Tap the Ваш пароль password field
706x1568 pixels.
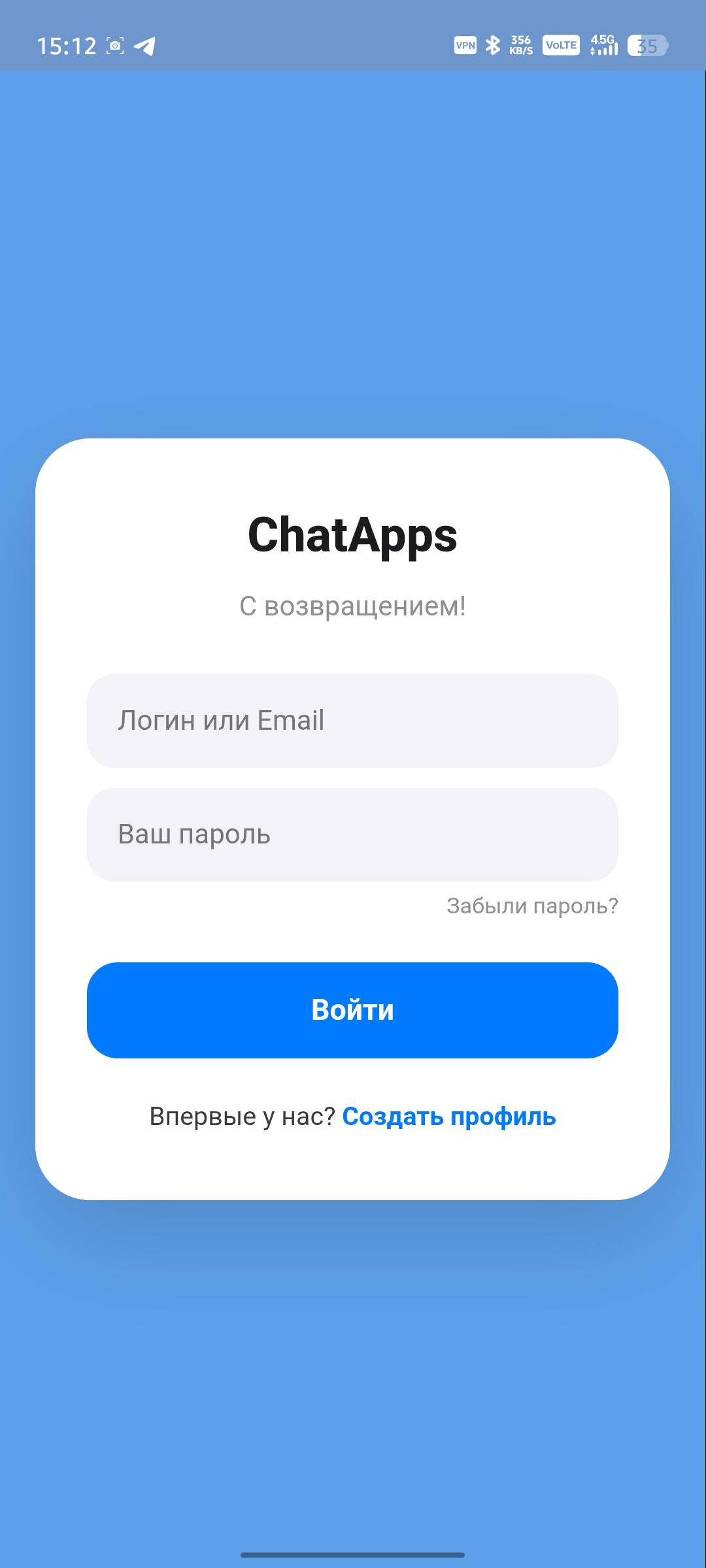point(352,834)
